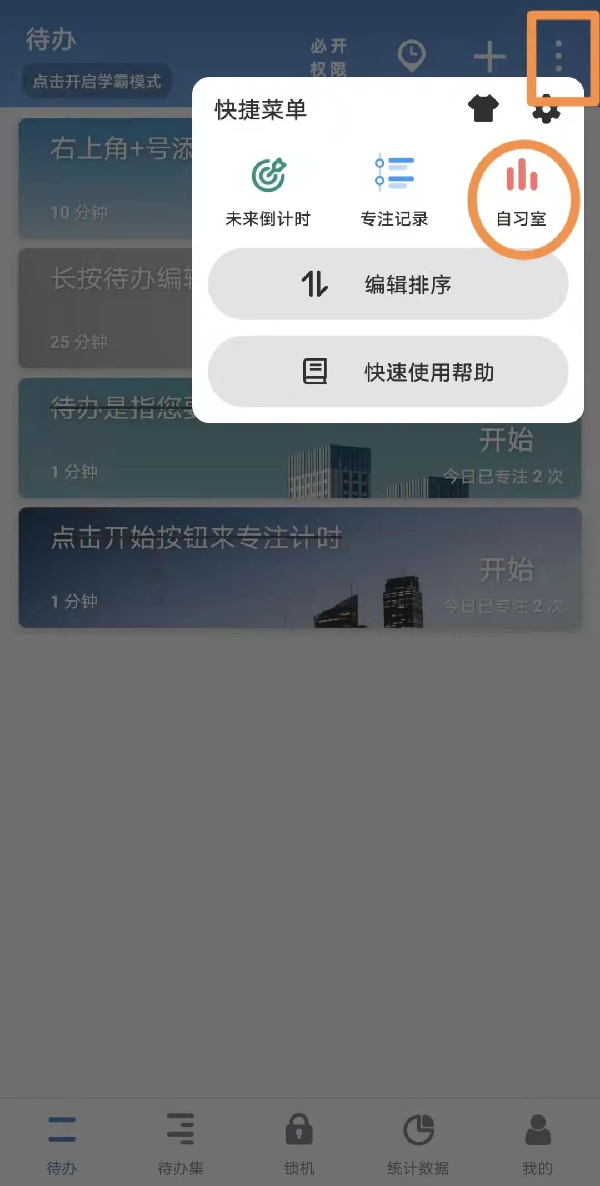Open 必开权限 permissions
Viewport: 600px width, 1186px height.
pyautogui.click(x=329, y=58)
